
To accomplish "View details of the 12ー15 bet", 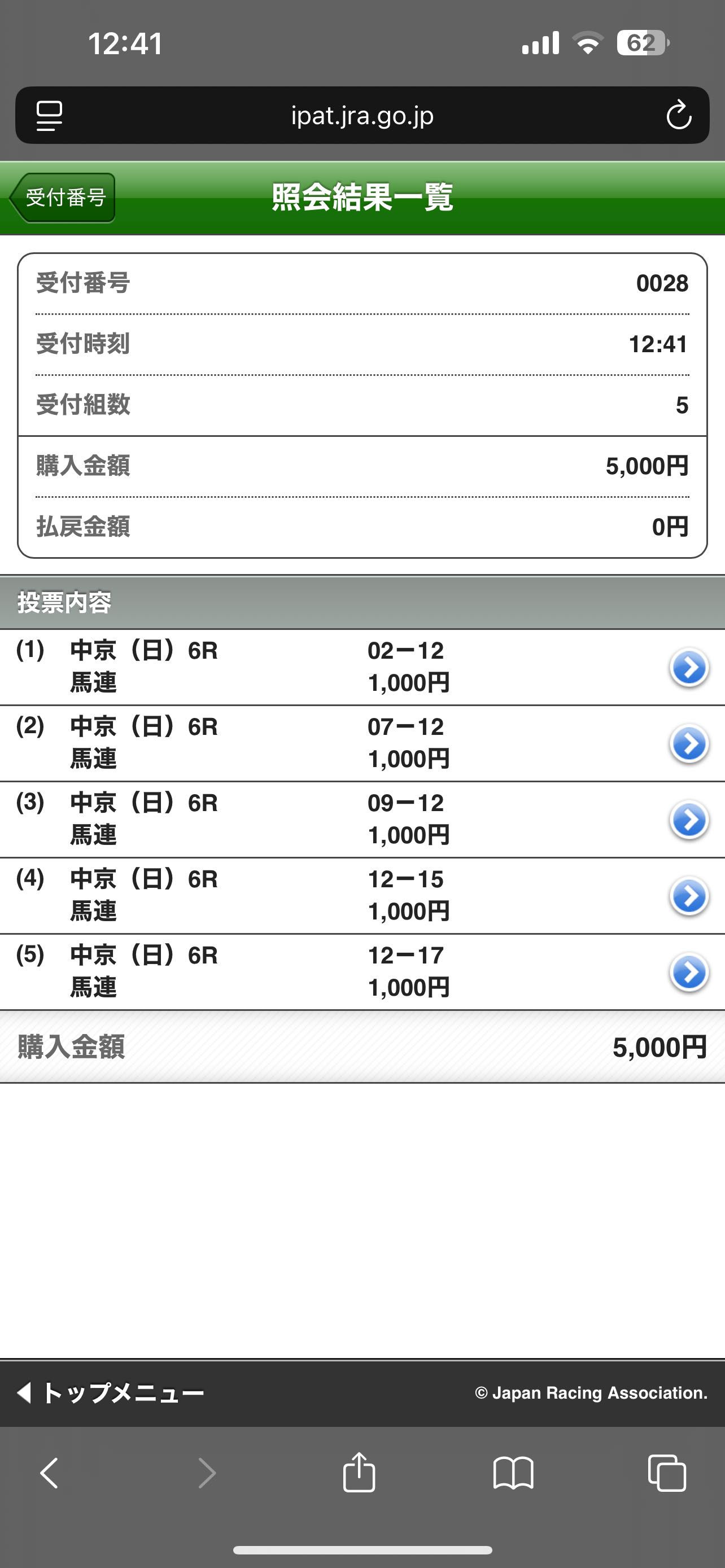I will (x=688, y=896).
